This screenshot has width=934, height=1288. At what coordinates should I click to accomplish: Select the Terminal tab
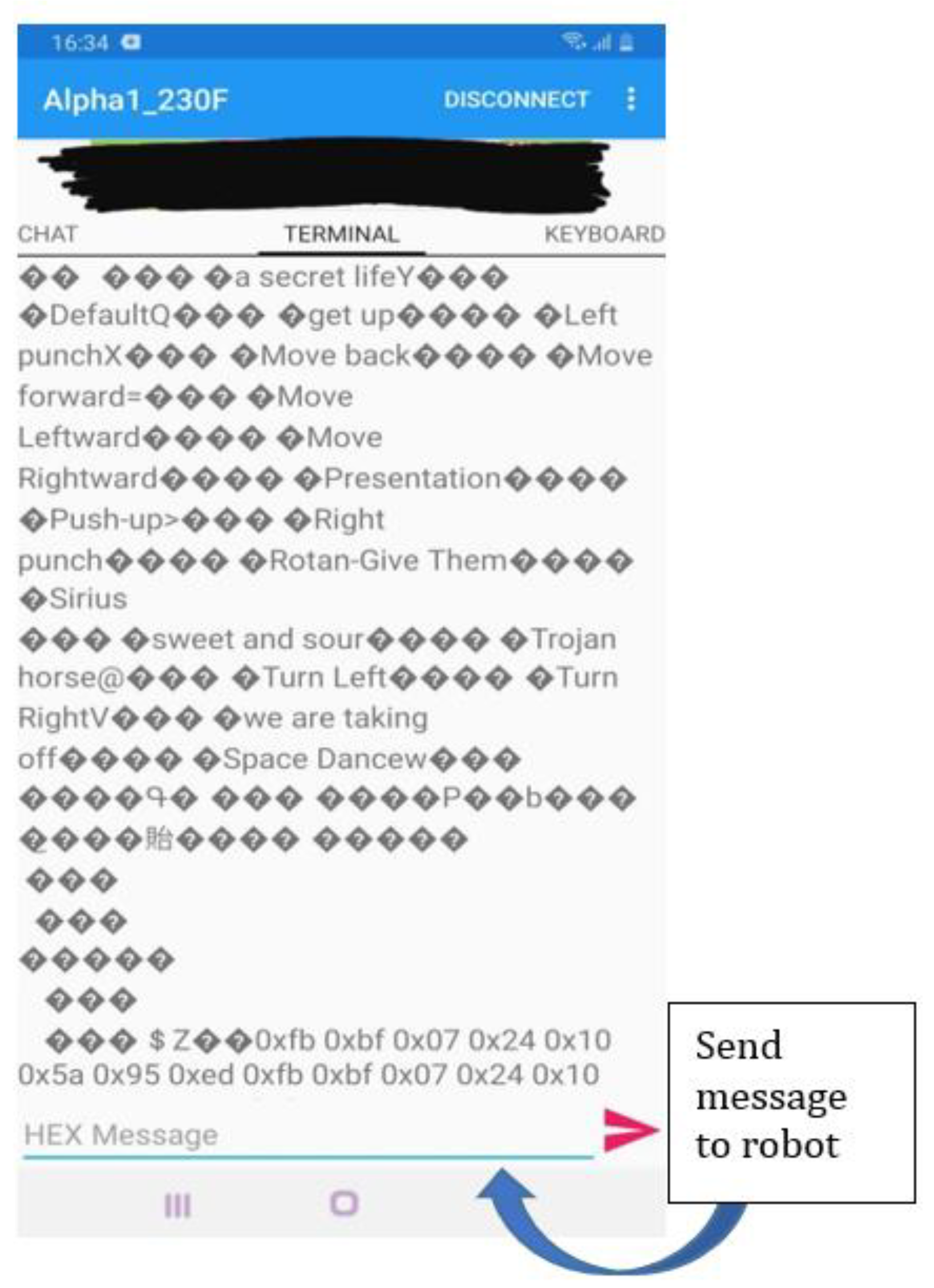pos(342,234)
